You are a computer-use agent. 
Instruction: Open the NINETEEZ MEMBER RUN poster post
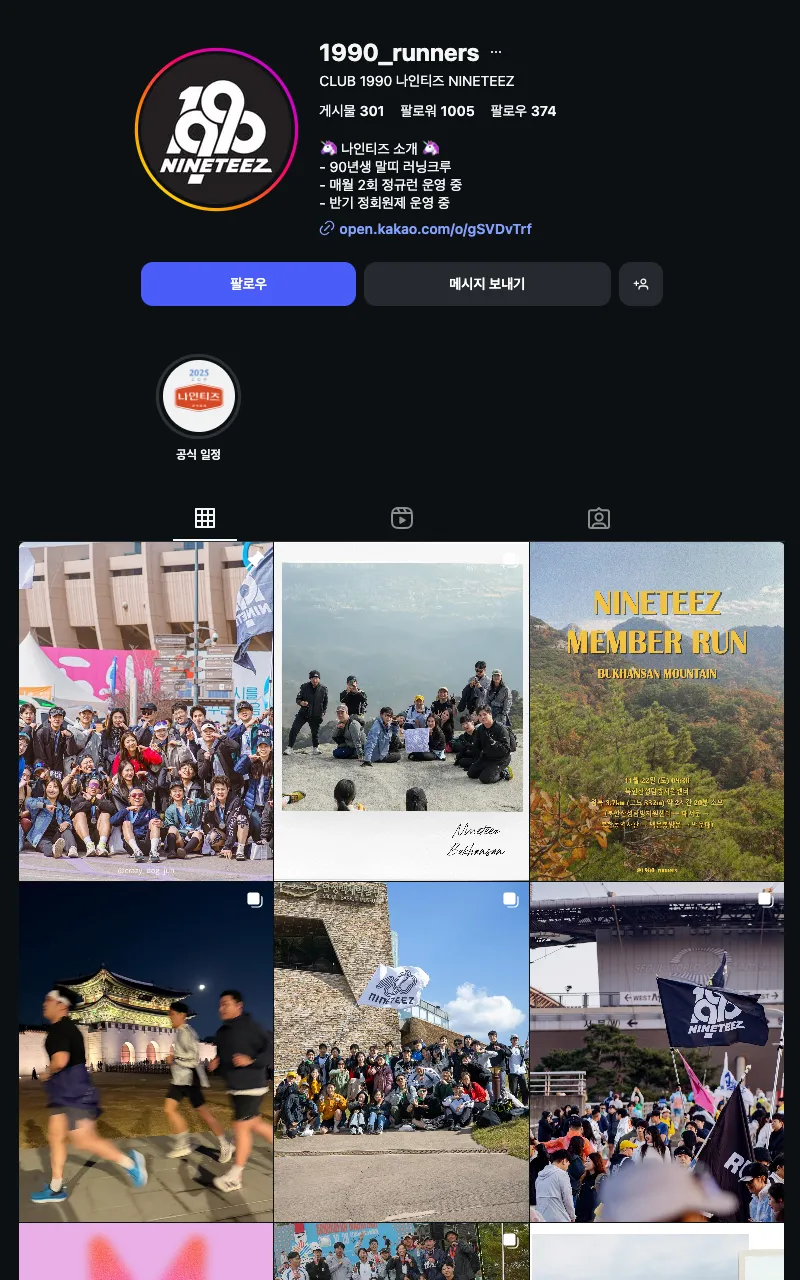click(x=657, y=711)
